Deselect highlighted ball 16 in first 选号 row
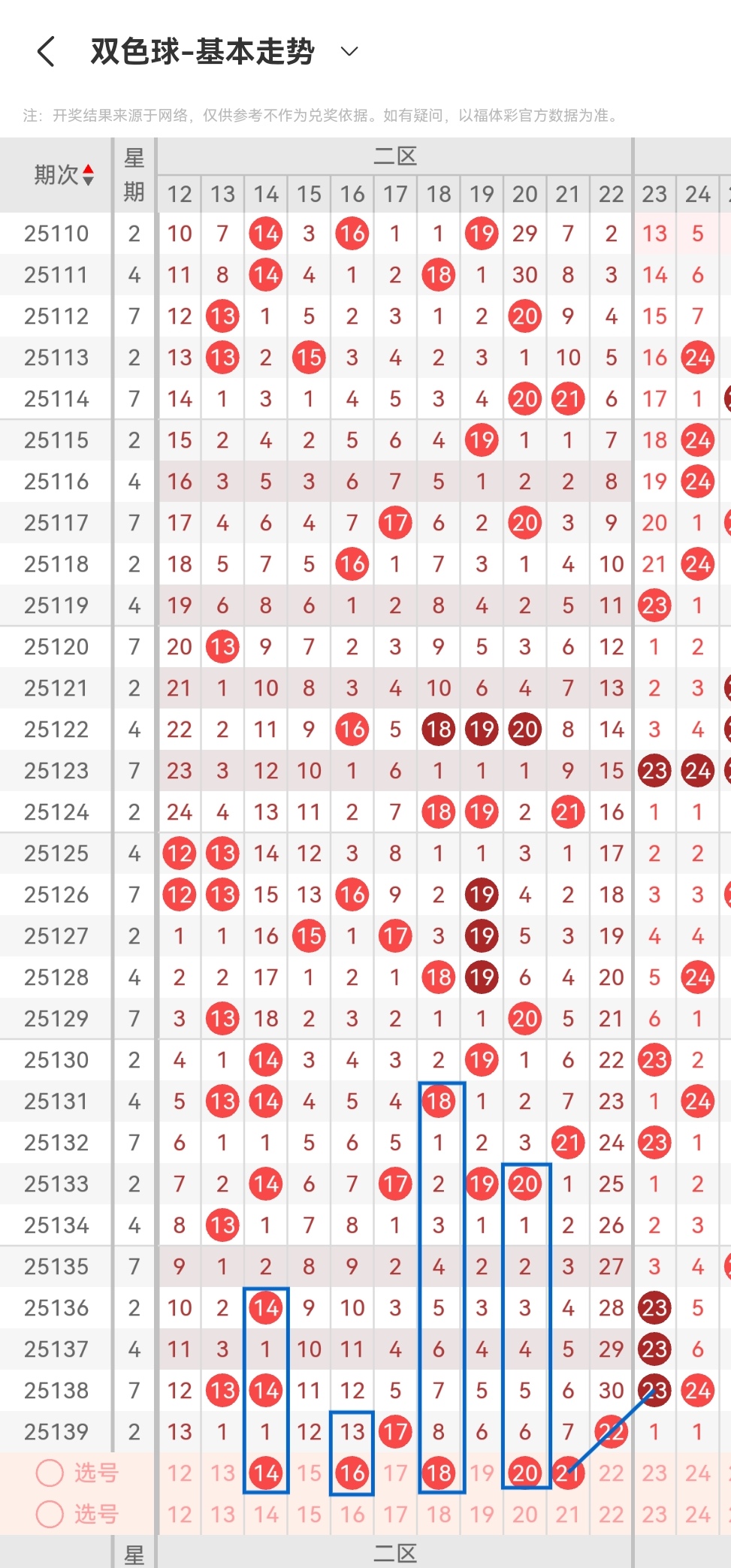 click(352, 1473)
